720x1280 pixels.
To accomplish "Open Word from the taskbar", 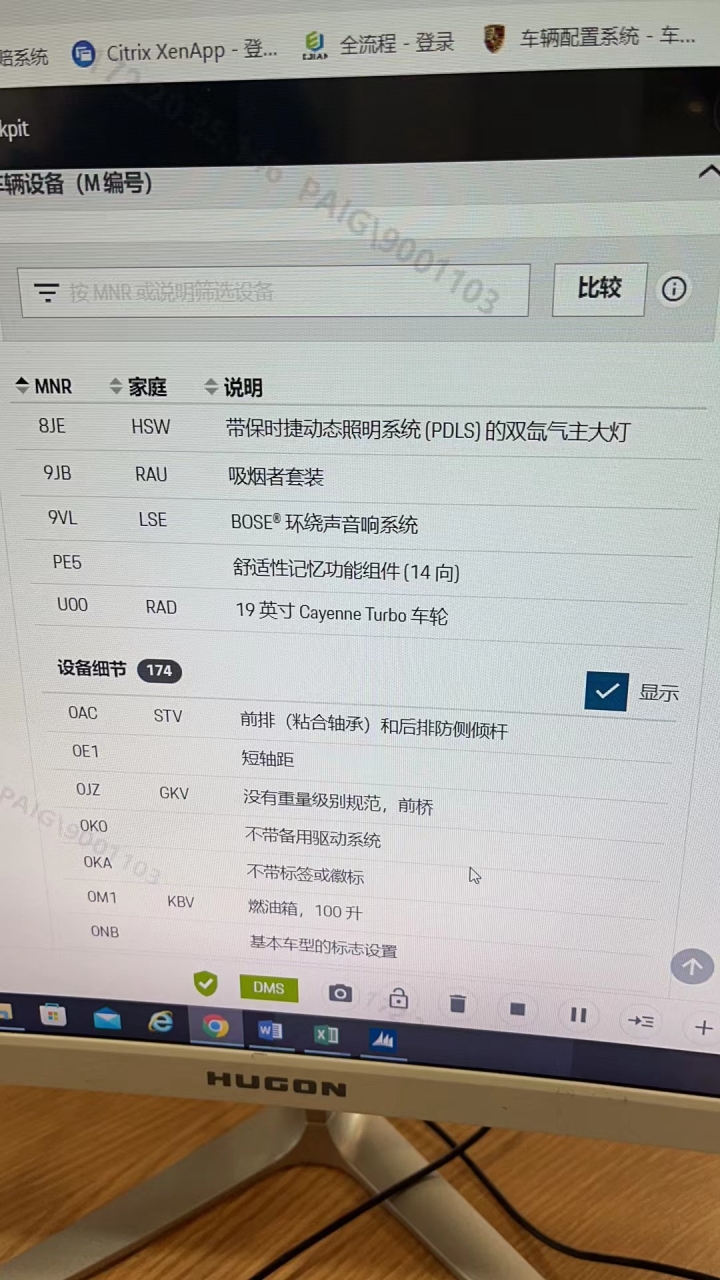I will pyautogui.click(x=270, y=1030).
